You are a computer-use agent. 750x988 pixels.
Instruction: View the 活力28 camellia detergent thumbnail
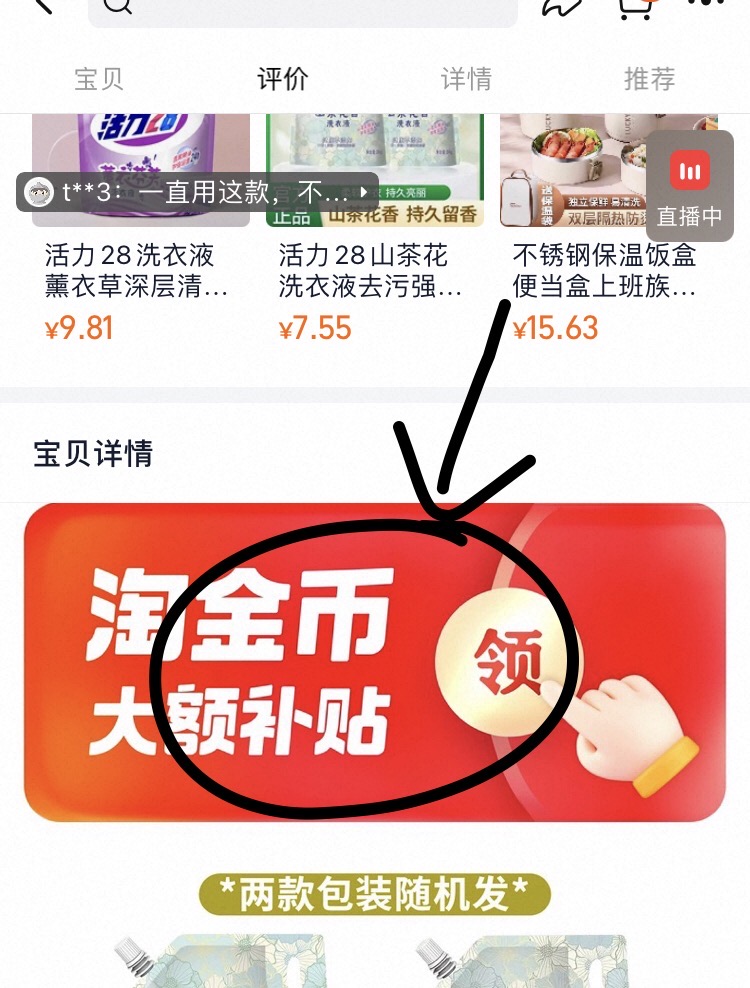380,160
